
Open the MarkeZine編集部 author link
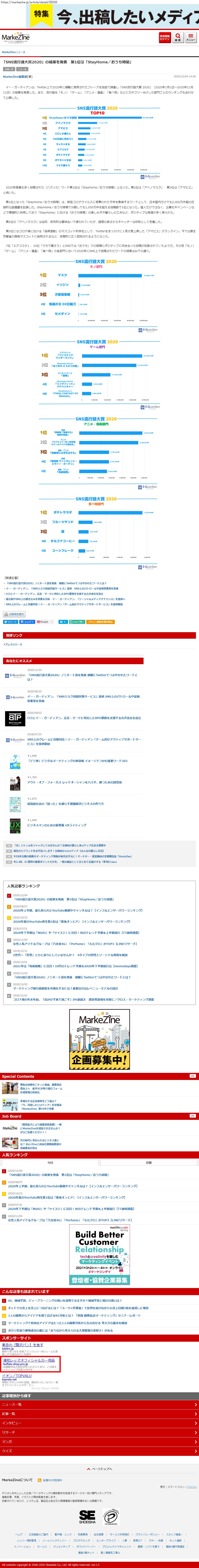click(17, 77)
